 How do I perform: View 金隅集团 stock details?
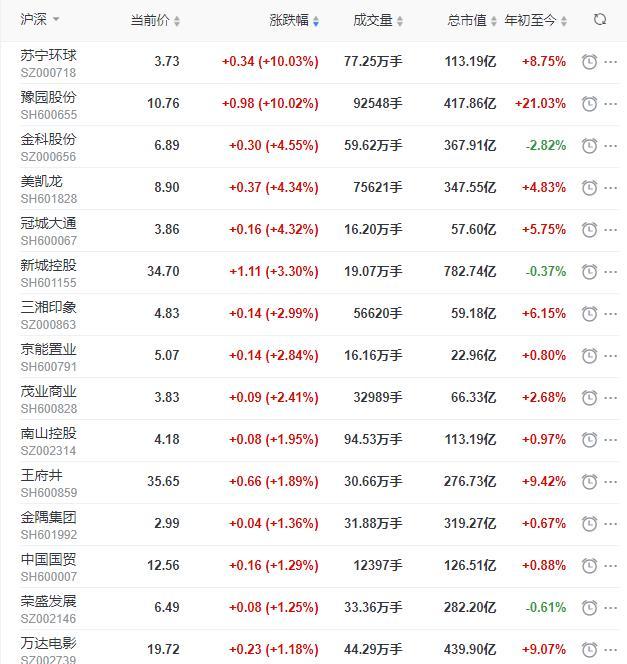point(48,517)
